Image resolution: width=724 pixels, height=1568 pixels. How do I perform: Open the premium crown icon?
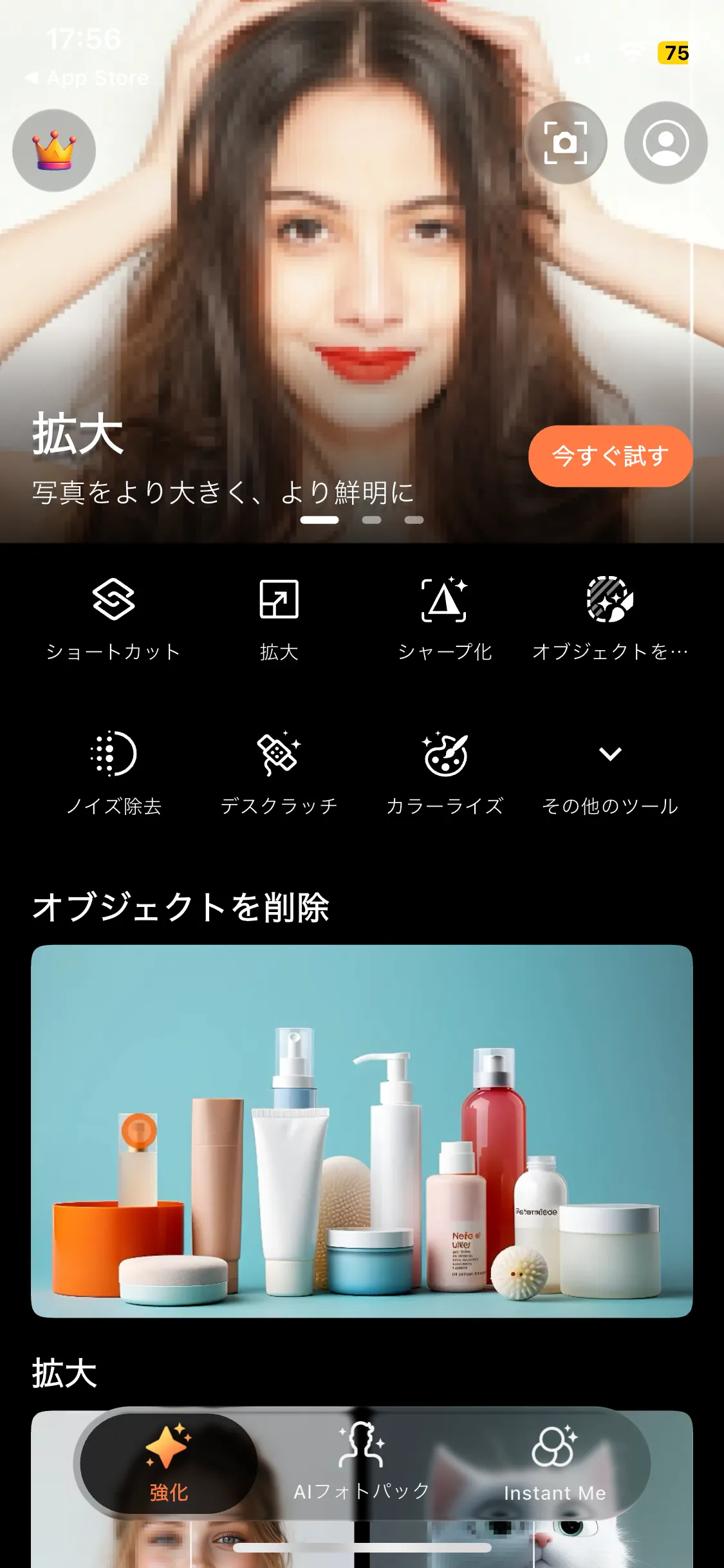pos(54,151)
